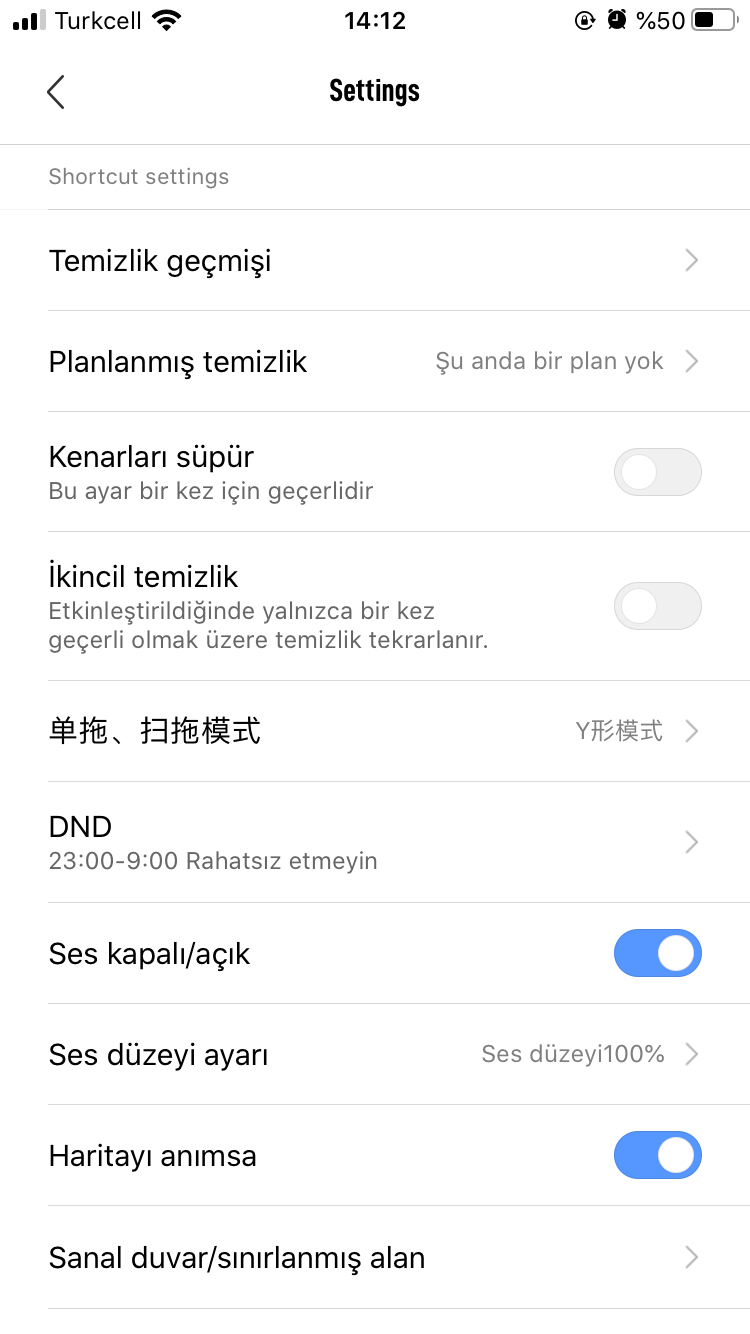Screen dimensions: 750x1334
Task: Go back from Settings
Action: [56, 91]
